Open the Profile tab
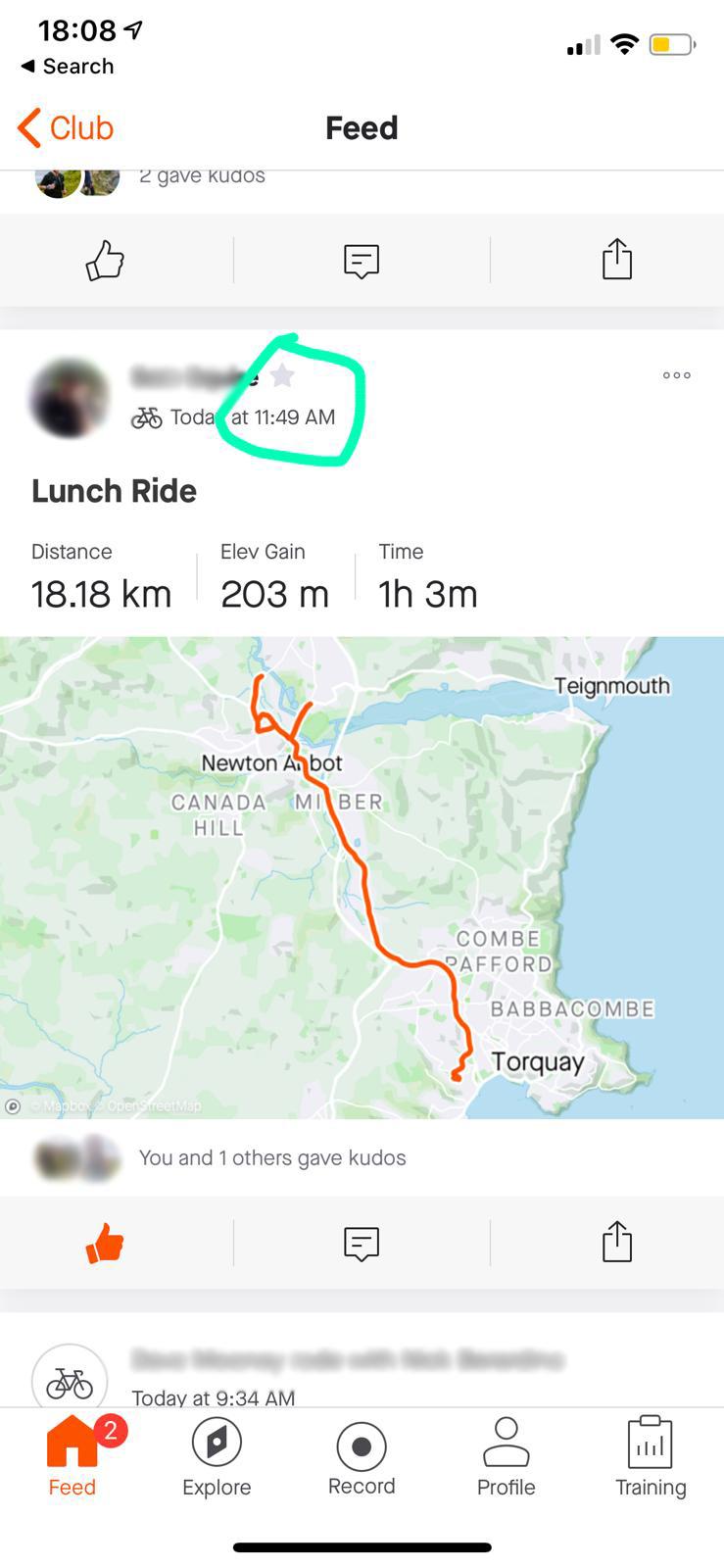Screen dimensions: 724x1568 (506, 1457)
